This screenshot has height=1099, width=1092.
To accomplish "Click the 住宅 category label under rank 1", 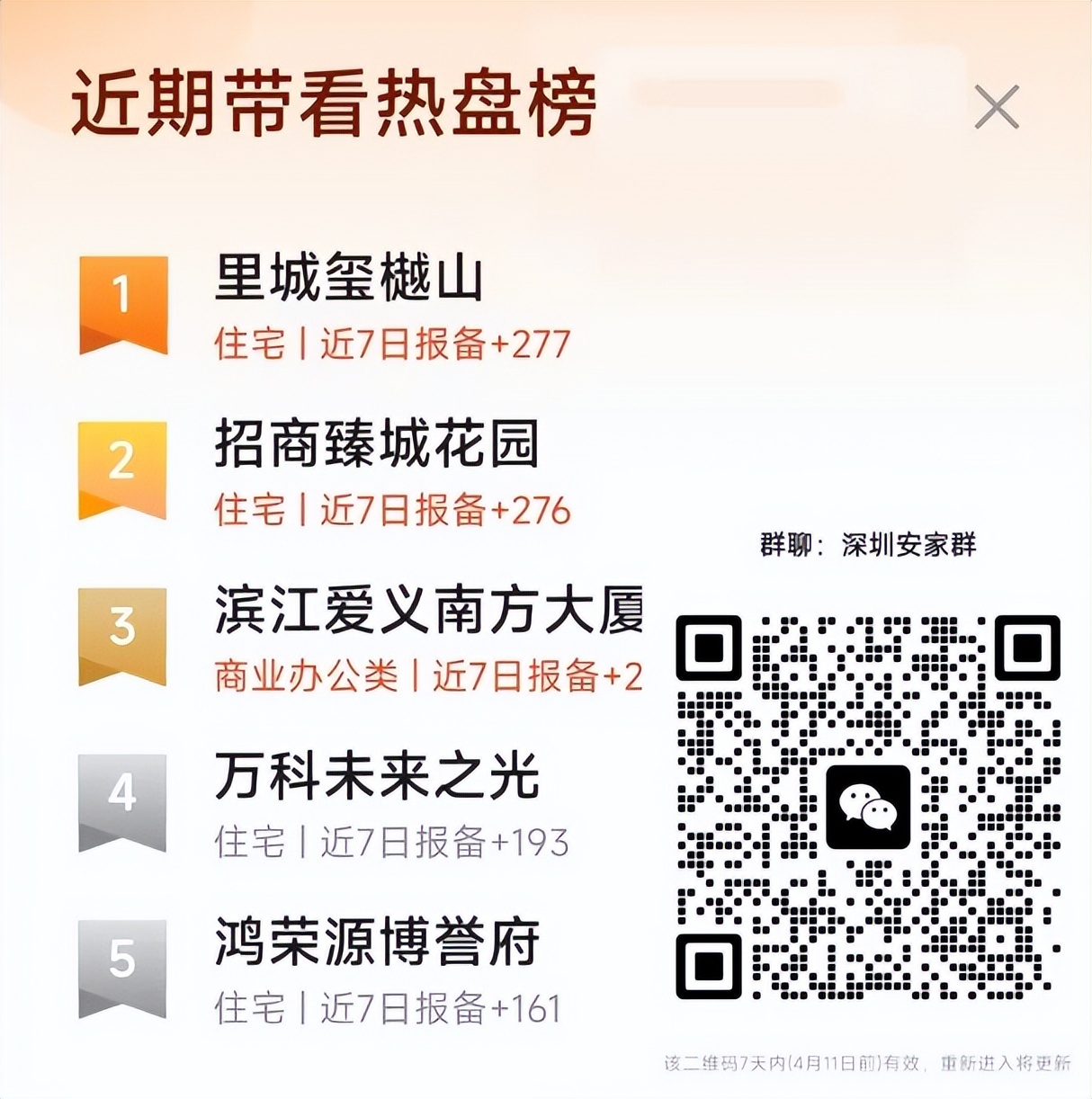I will 252,343.
